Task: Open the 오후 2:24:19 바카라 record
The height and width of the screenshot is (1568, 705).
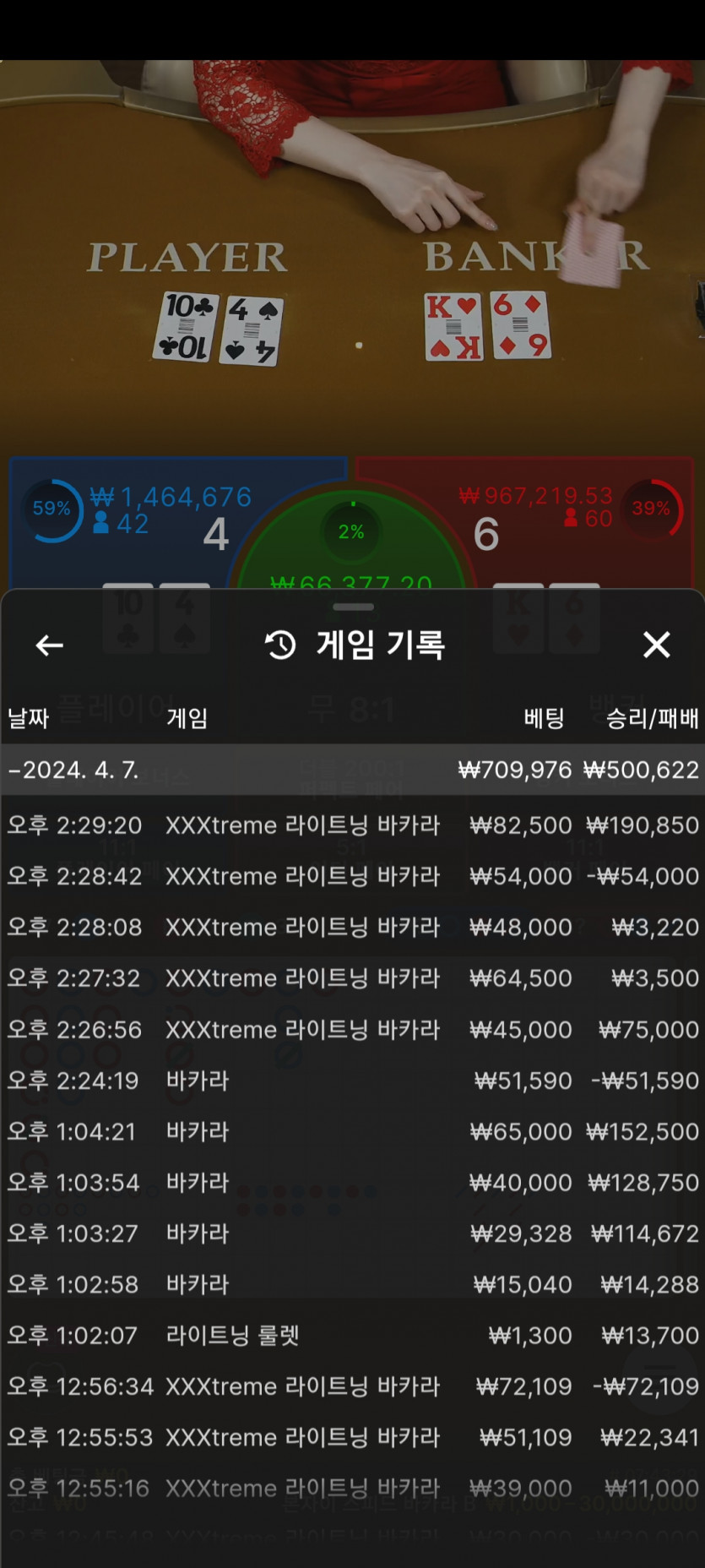Action: coord(352,1081)
